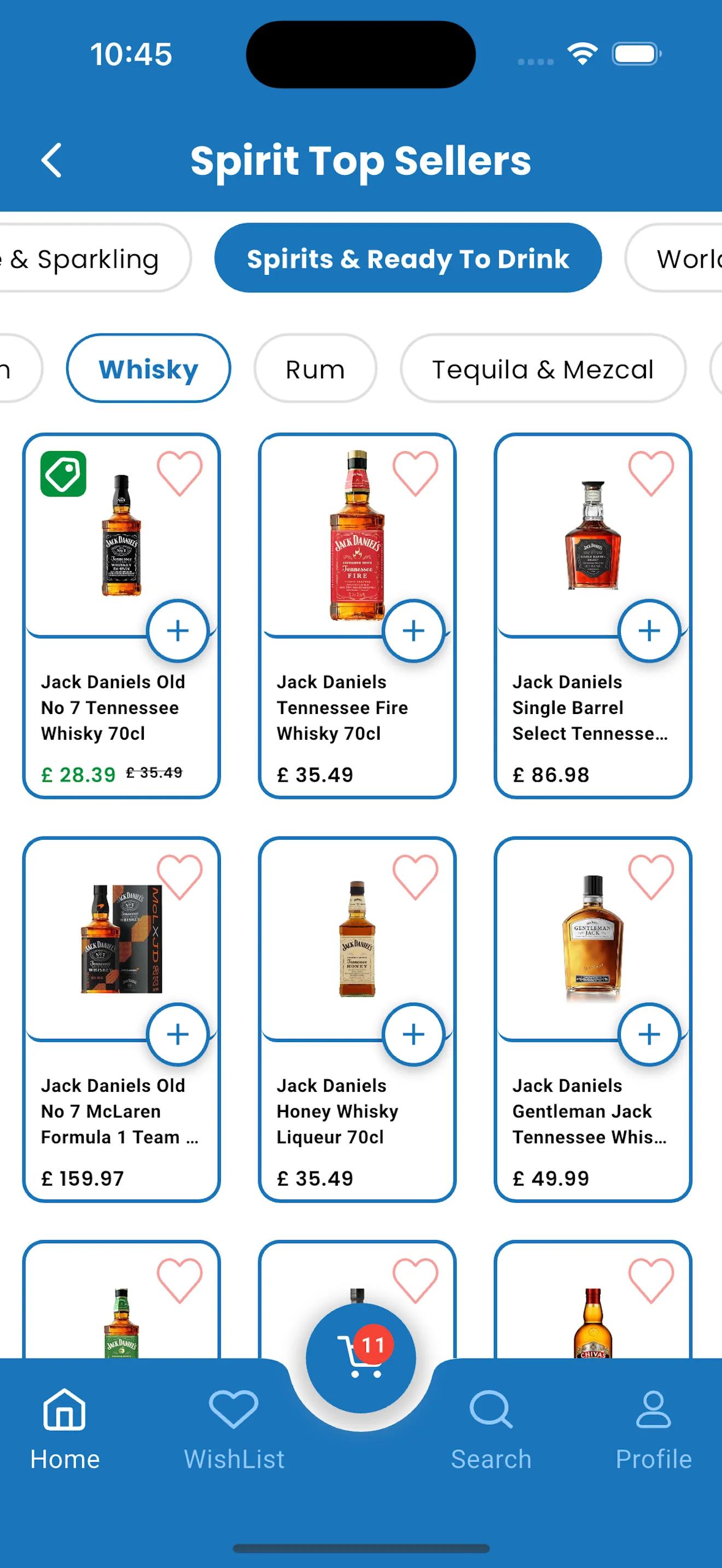Go back using the header arrow
Screen dimensions: 722x1568
[x=52, y=161]
